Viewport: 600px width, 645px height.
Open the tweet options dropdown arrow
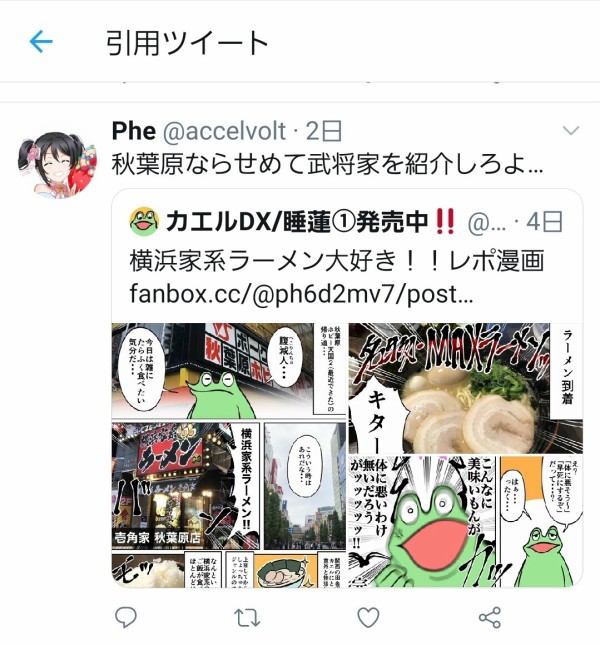(x=571, y=131)
